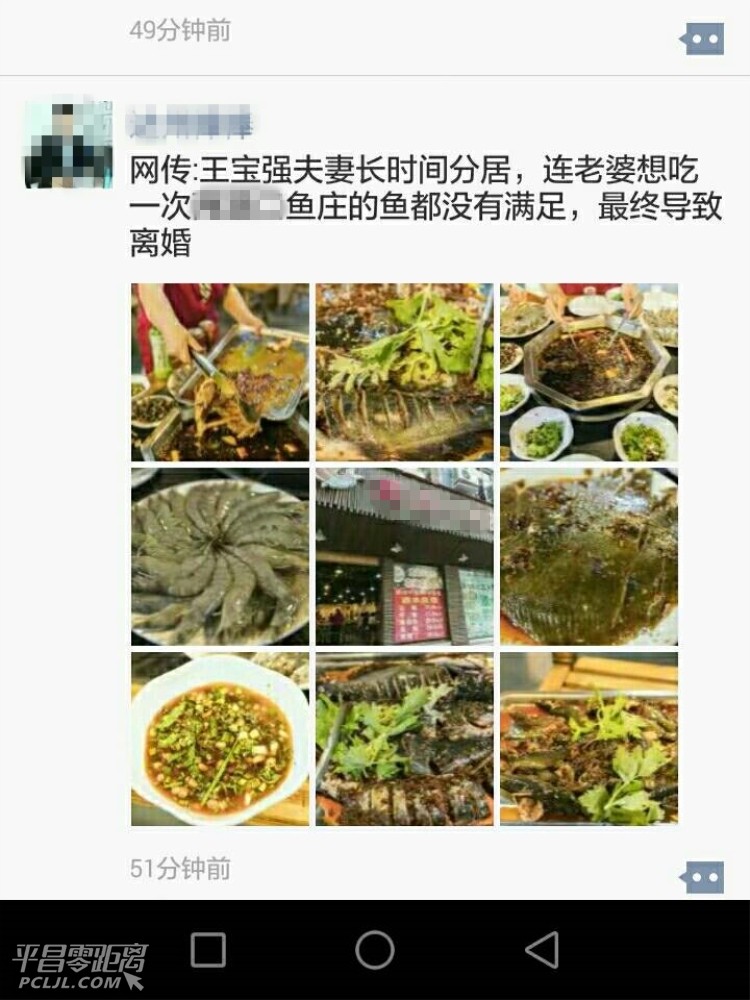The height and width of the screenshot is (1000, 750).
Task: Show recent apps with square button
Action: (208, 949)
